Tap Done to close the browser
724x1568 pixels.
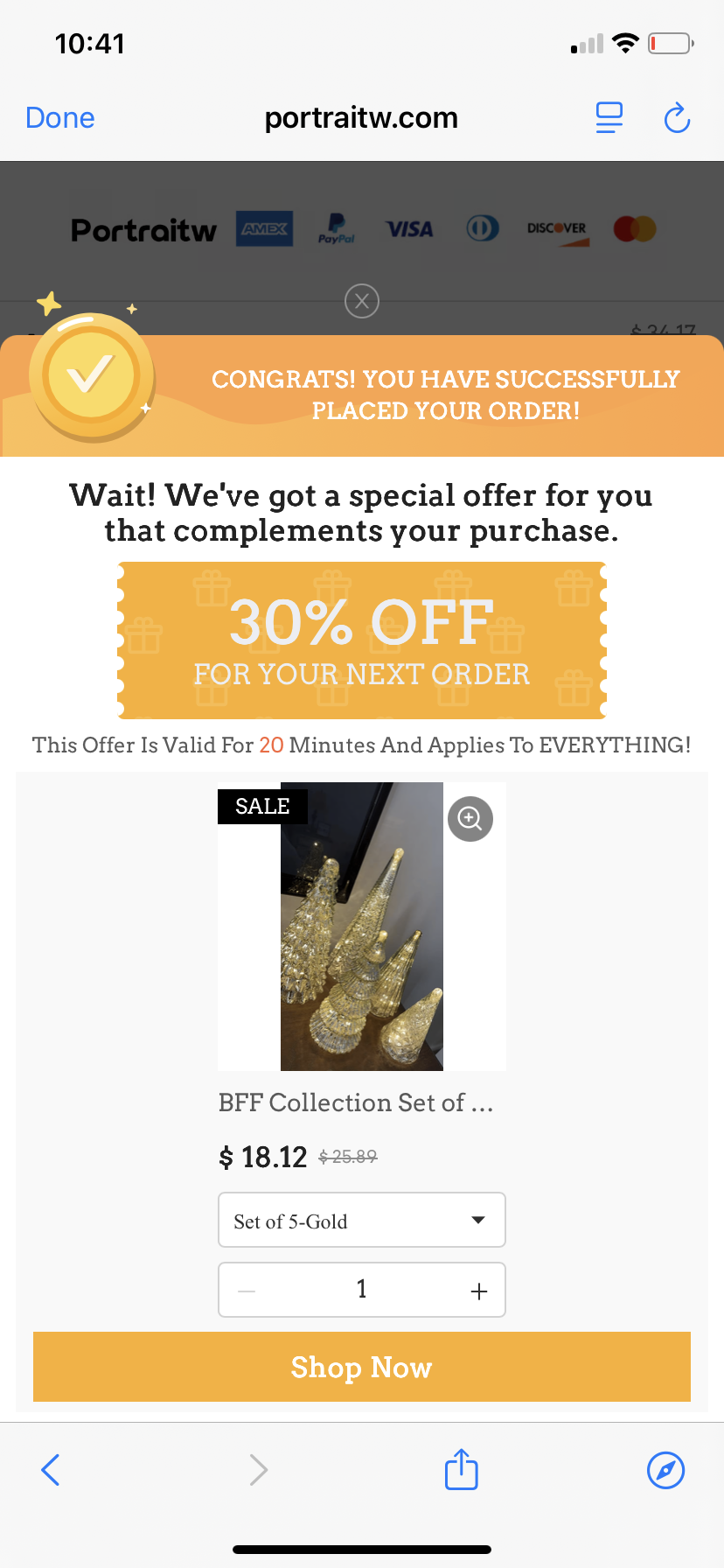59,117
